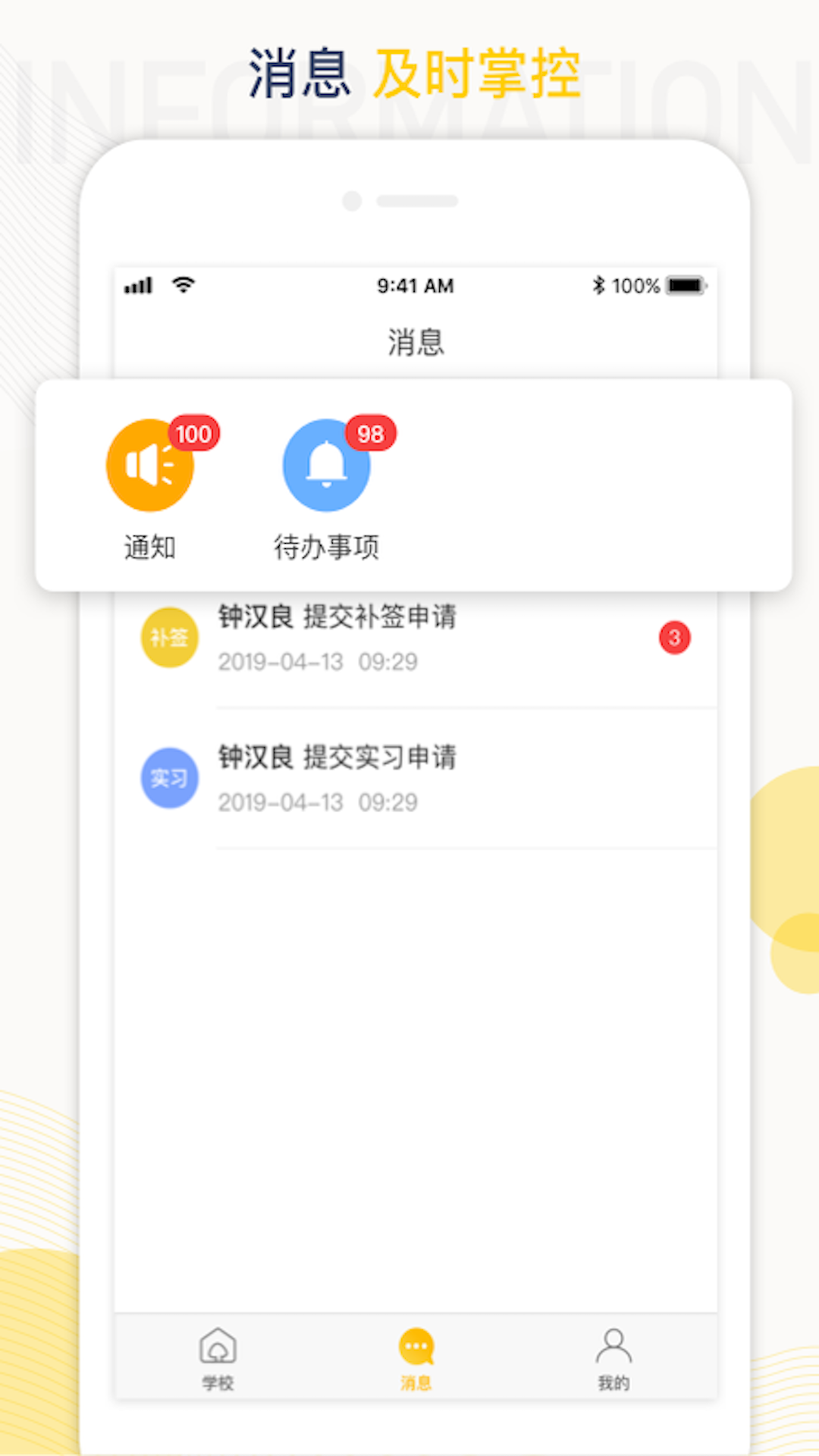Click the red badge showing 3 unread
Image resolution: width=819 pixels, height=1456 pixels.
click(674, 638)
